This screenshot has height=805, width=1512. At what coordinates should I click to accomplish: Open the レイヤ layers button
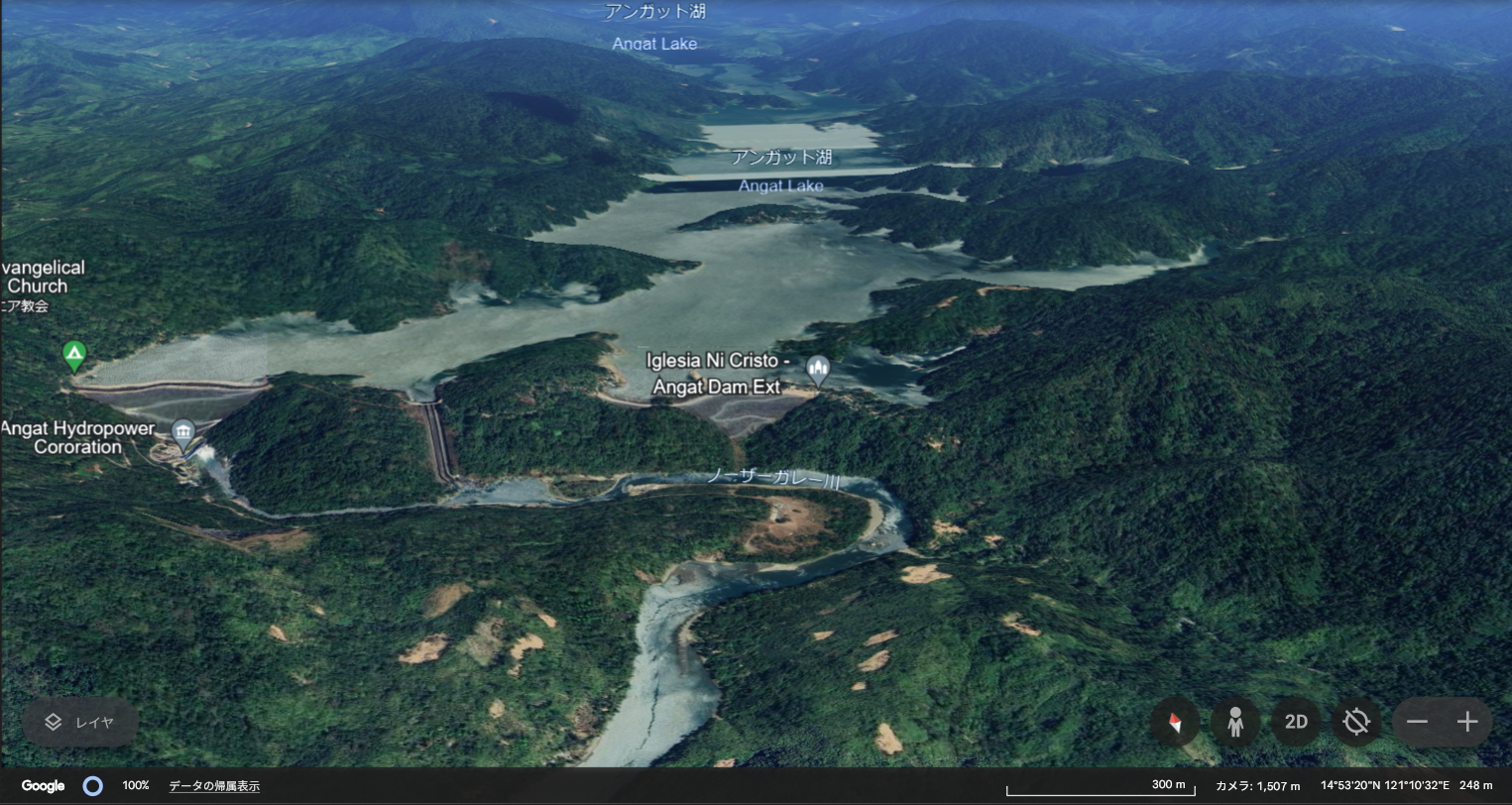coord(80,722)
